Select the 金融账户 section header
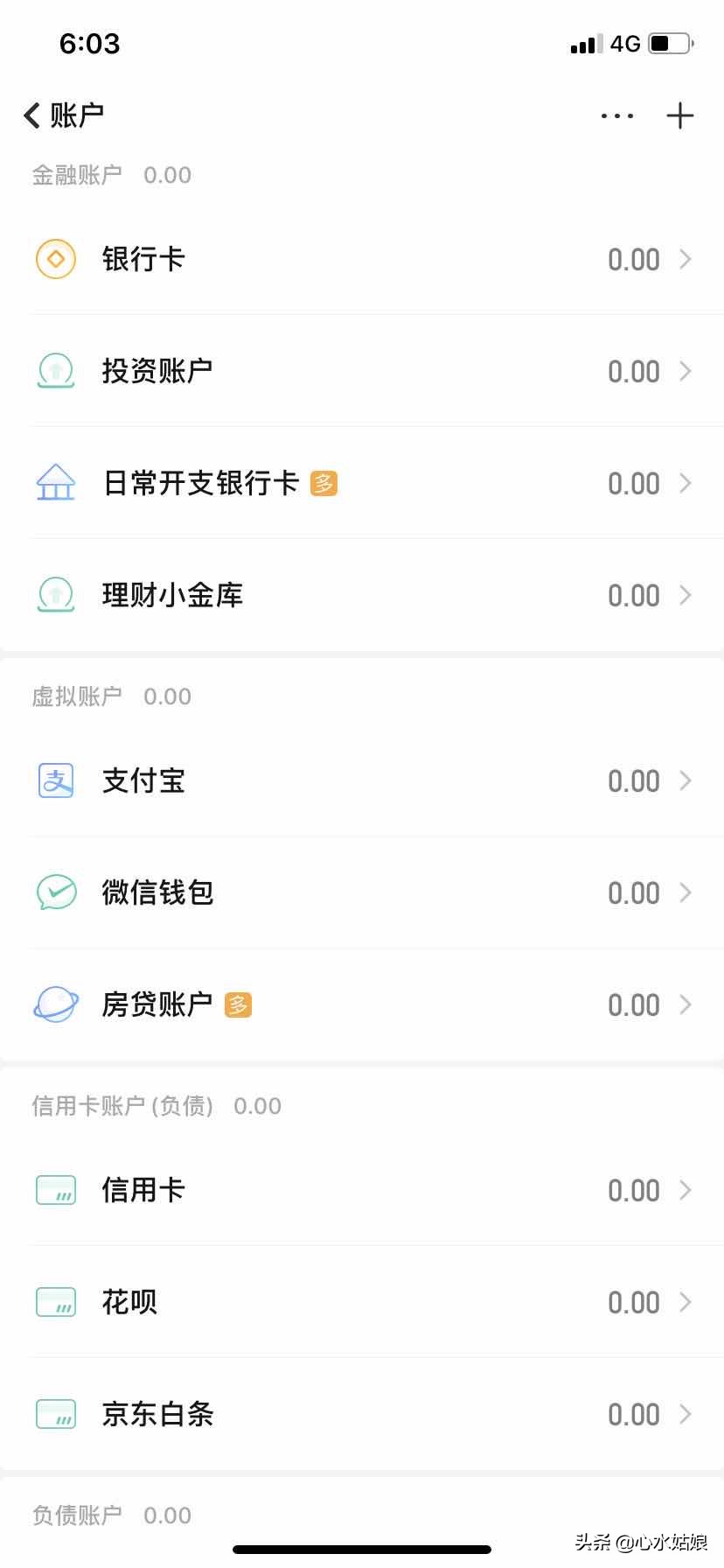Image resolution: width=724 pixels, height=1568 pixels. click(77, 174)
